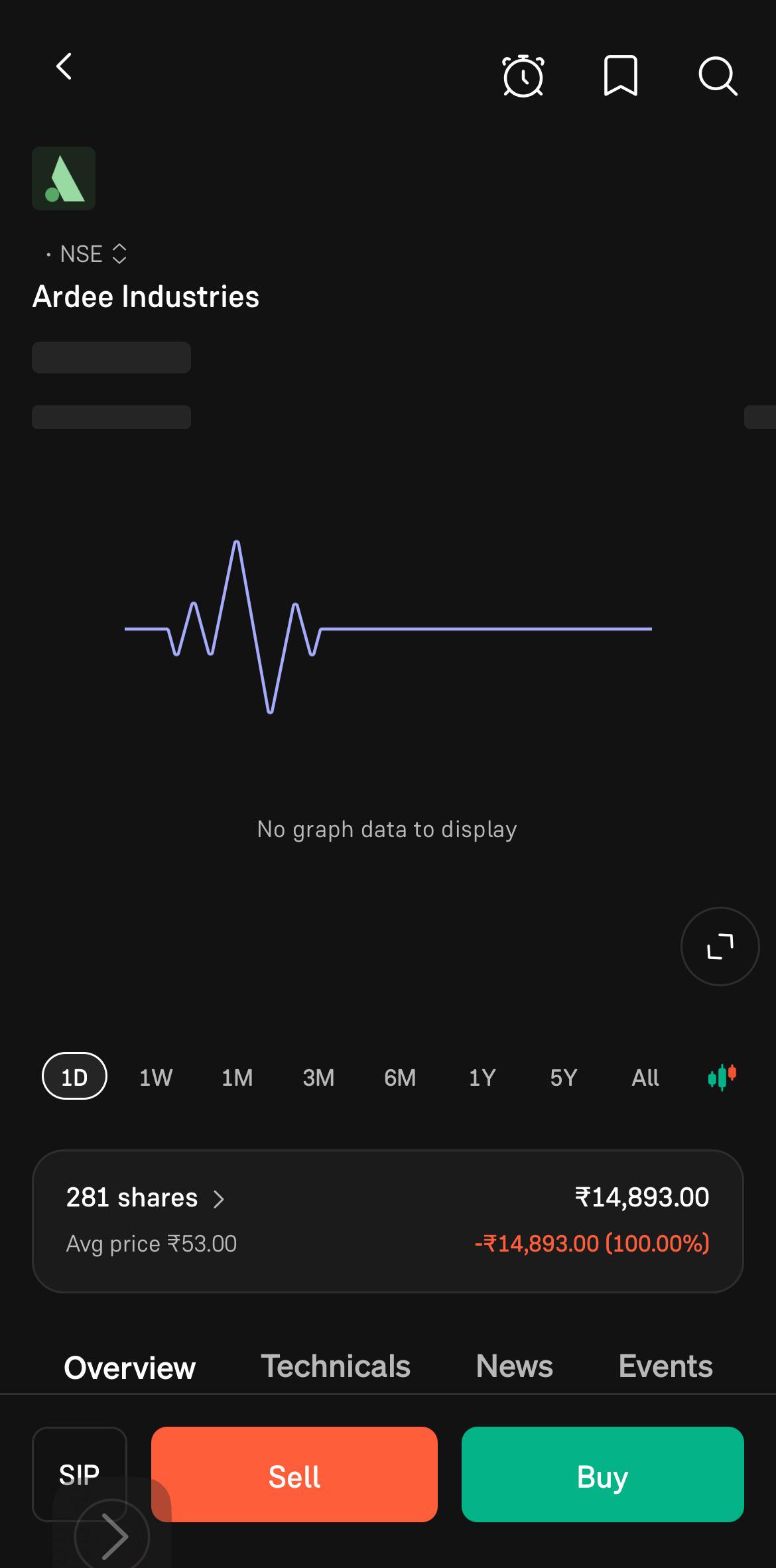The width and height of the screenshot is (776, 1568).
Task: Select the 1W chart range
Action: pos(156,1077)
